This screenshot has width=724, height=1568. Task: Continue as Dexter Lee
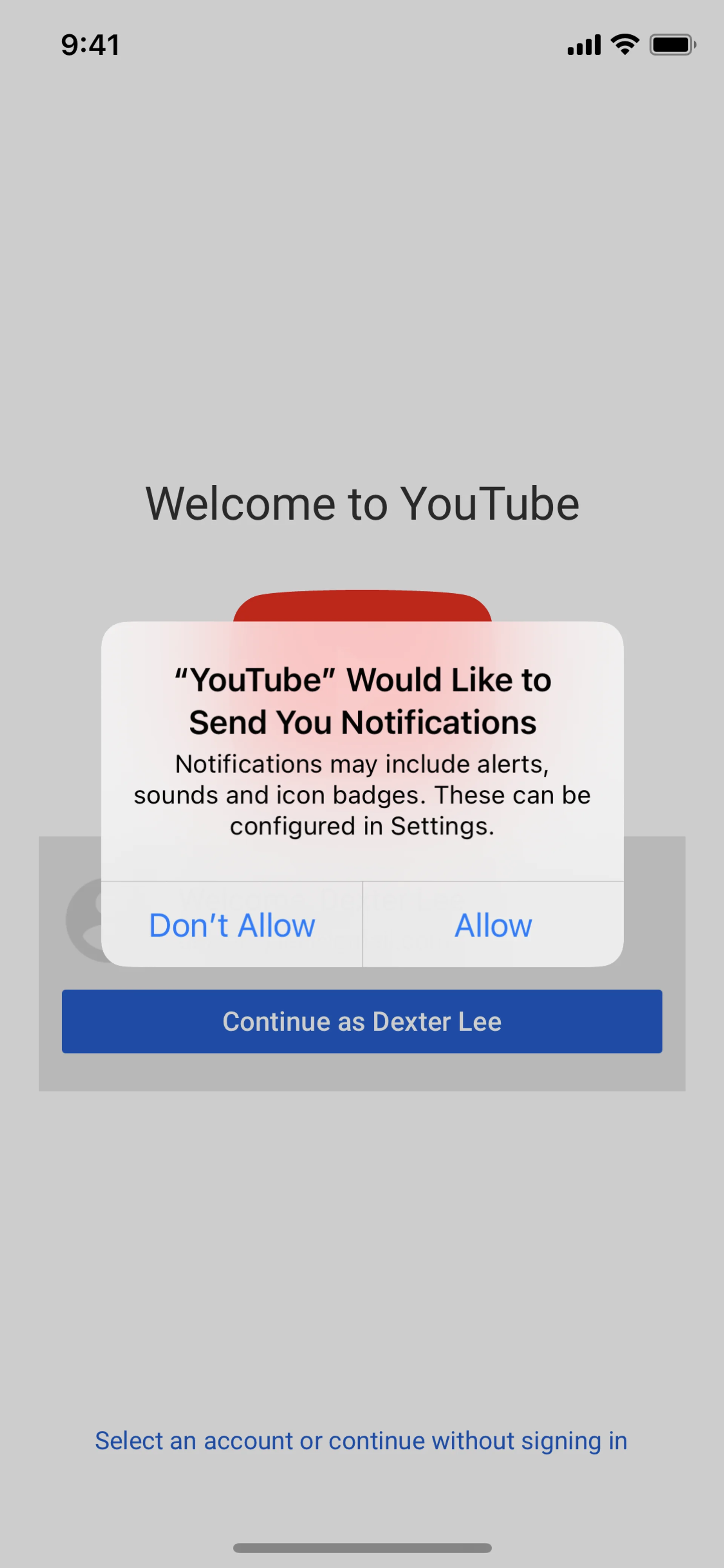pos(361,1021)
